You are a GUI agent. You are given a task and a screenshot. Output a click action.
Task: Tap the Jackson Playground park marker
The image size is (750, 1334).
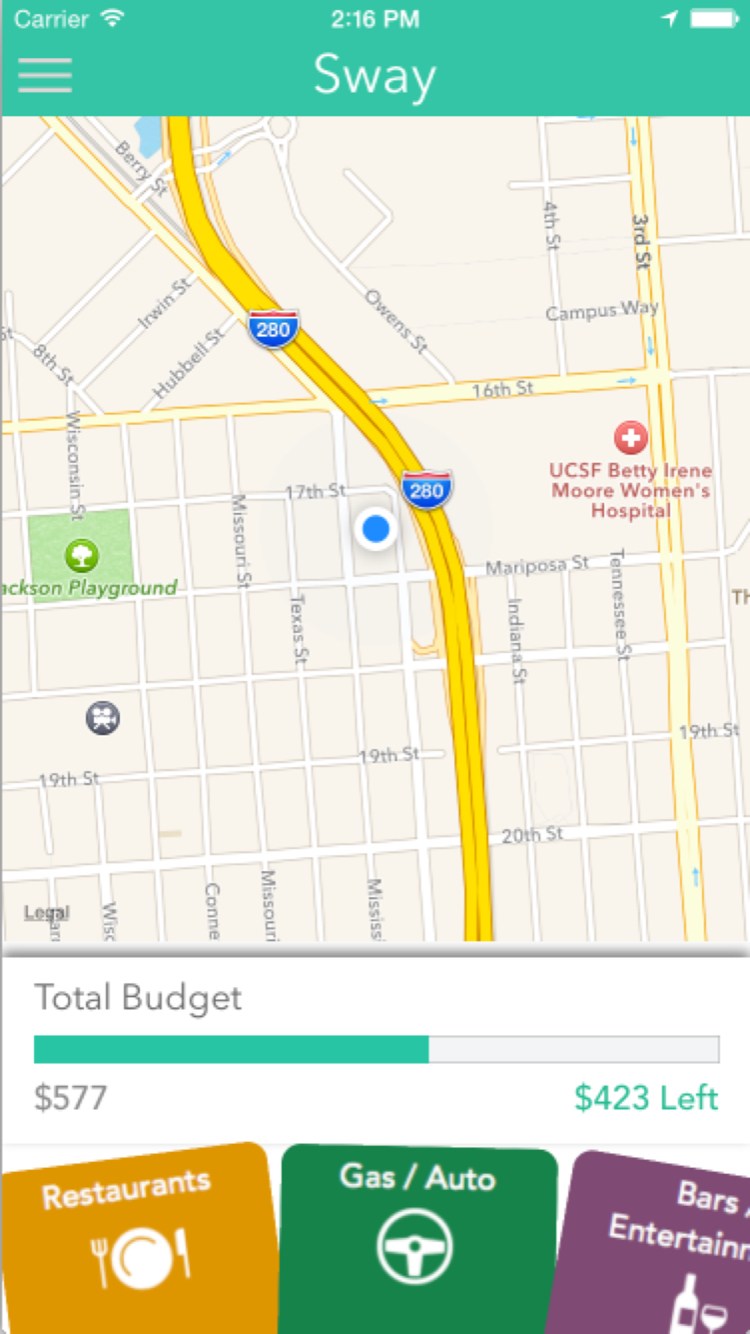[80, 553]
